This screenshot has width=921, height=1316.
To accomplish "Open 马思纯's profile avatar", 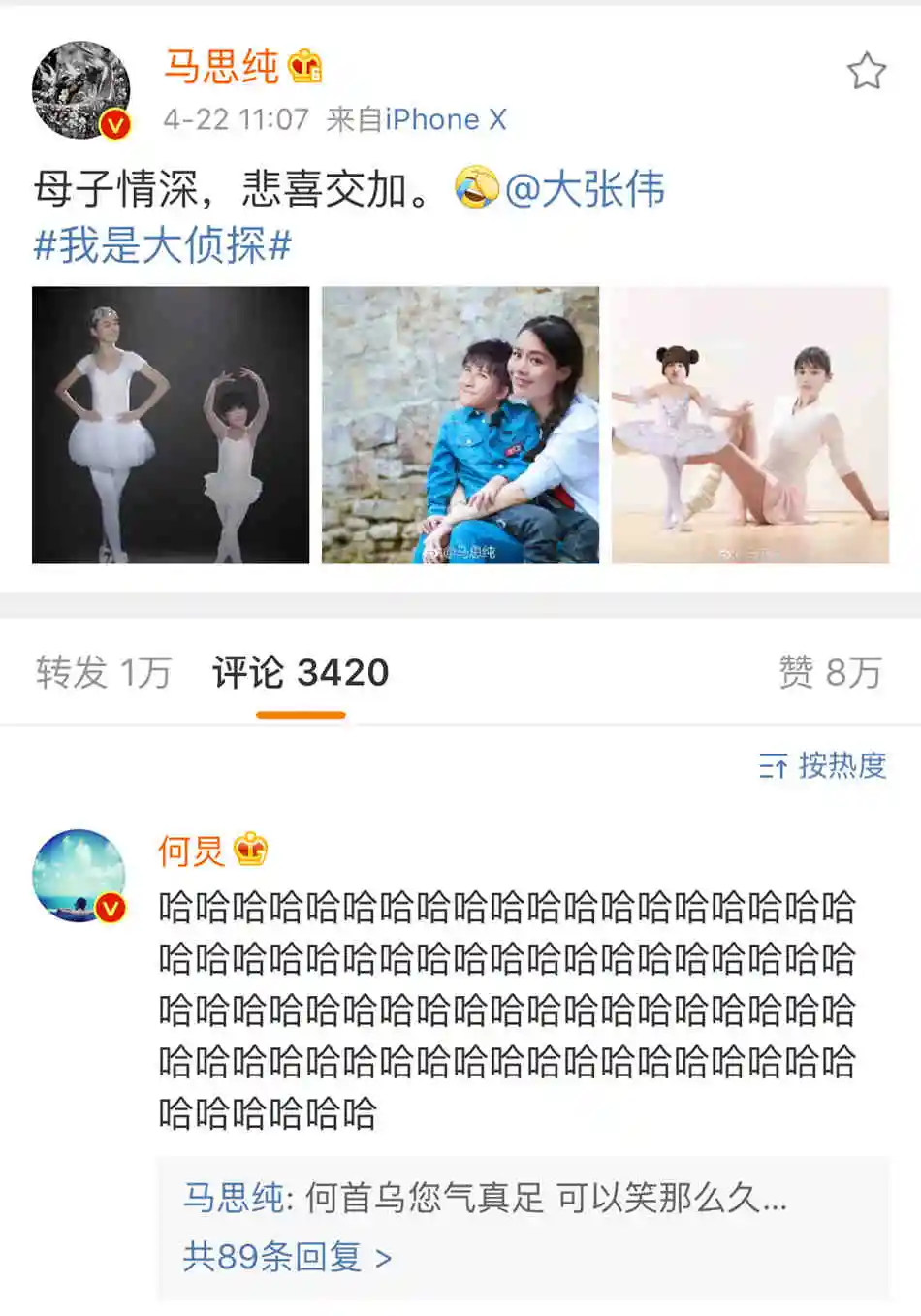I will [81, 90].
